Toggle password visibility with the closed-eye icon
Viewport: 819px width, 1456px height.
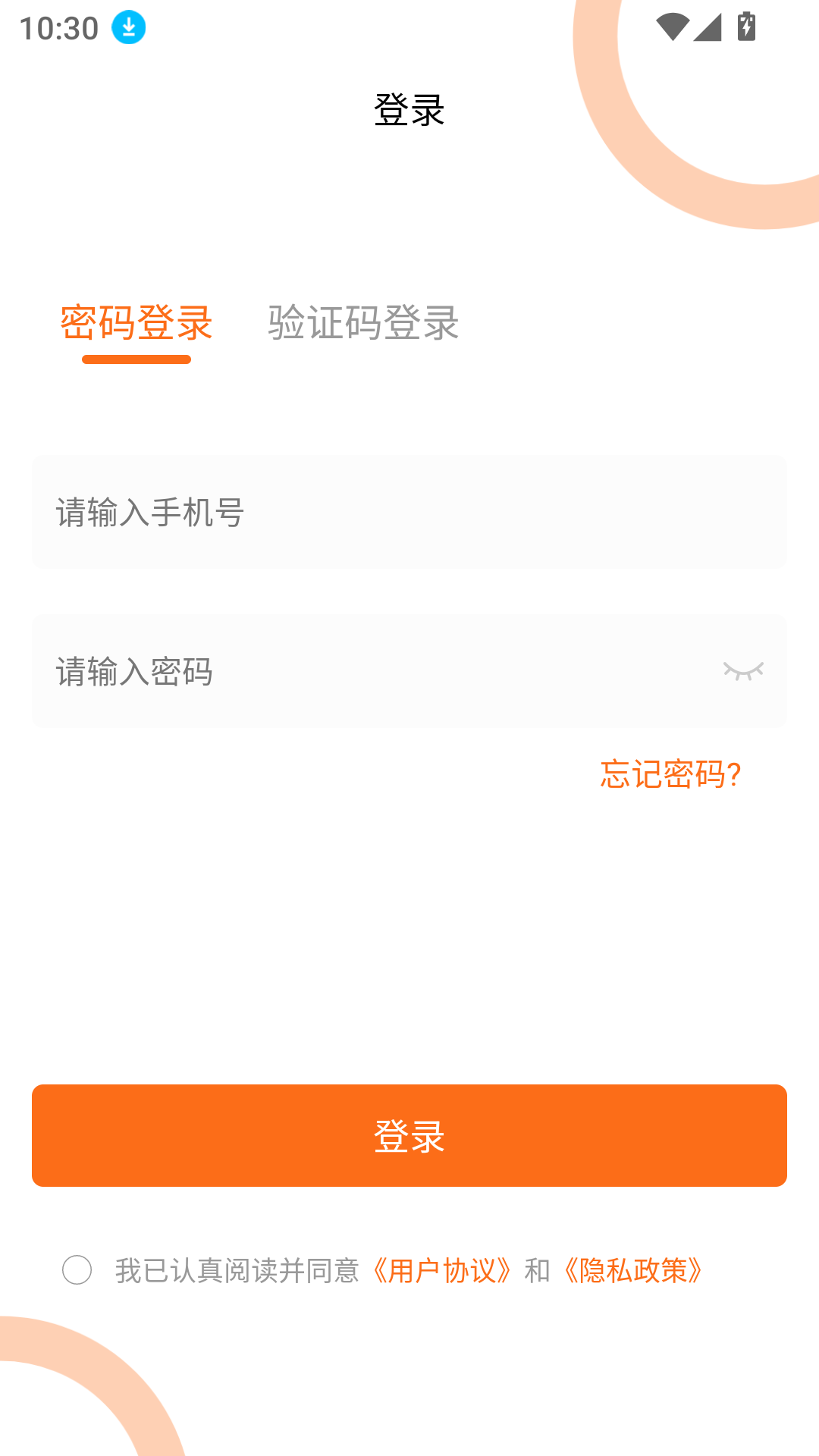[x=744, y=670]
